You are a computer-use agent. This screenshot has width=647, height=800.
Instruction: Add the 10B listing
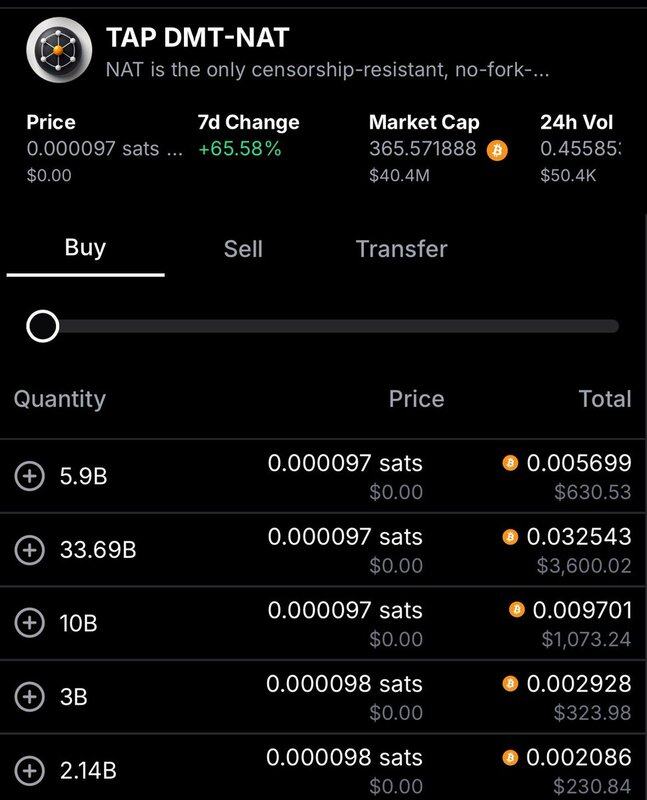pos(30,623)
